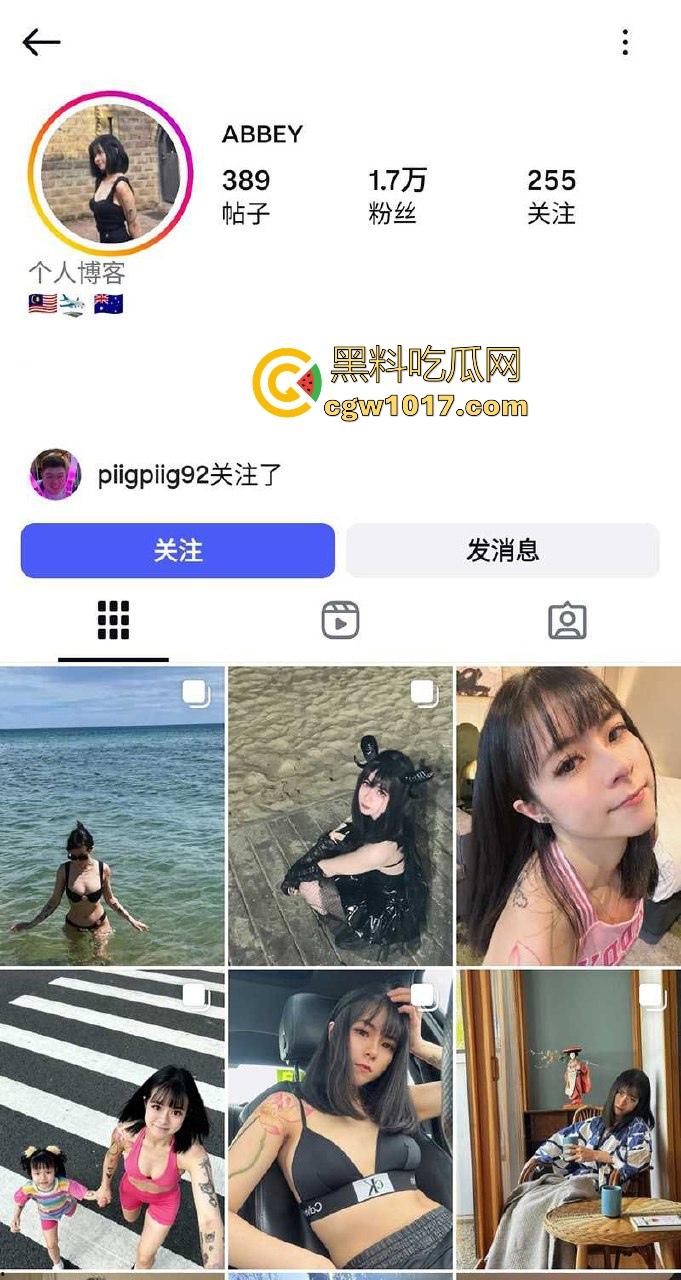Open the 1.7万 粉丝 followers list
This screenshot has width=681, height=1280.
(x=397, y=195)
